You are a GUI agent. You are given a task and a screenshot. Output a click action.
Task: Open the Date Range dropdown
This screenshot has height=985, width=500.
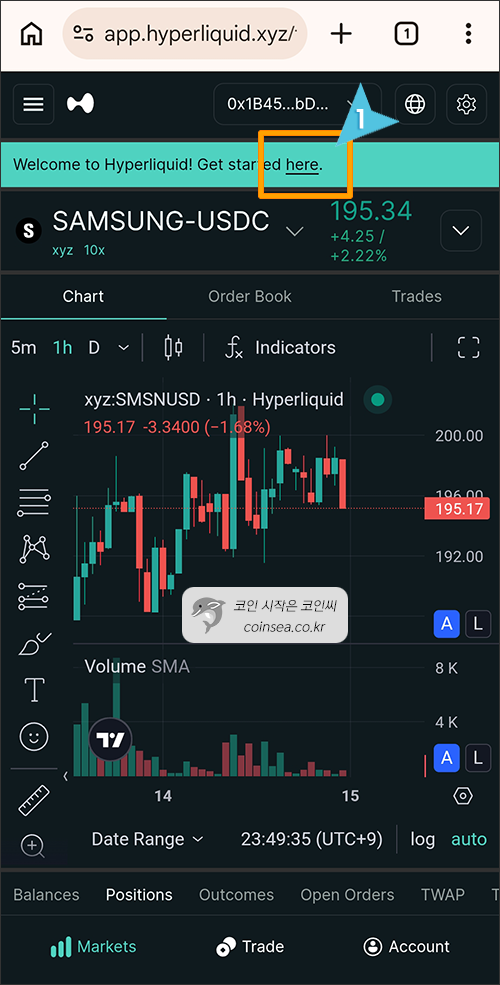(x=148, y=839)
